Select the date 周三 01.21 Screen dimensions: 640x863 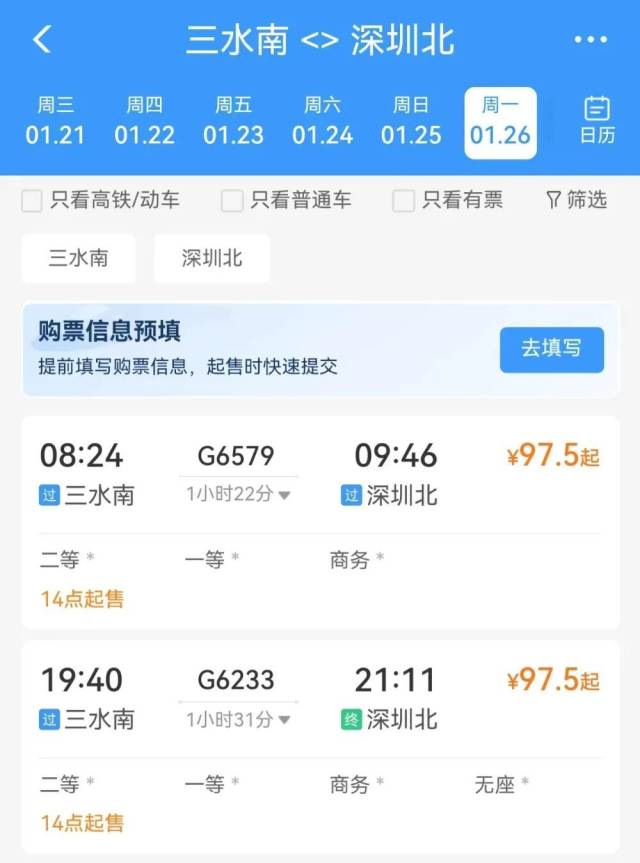(x=56, y=122)
